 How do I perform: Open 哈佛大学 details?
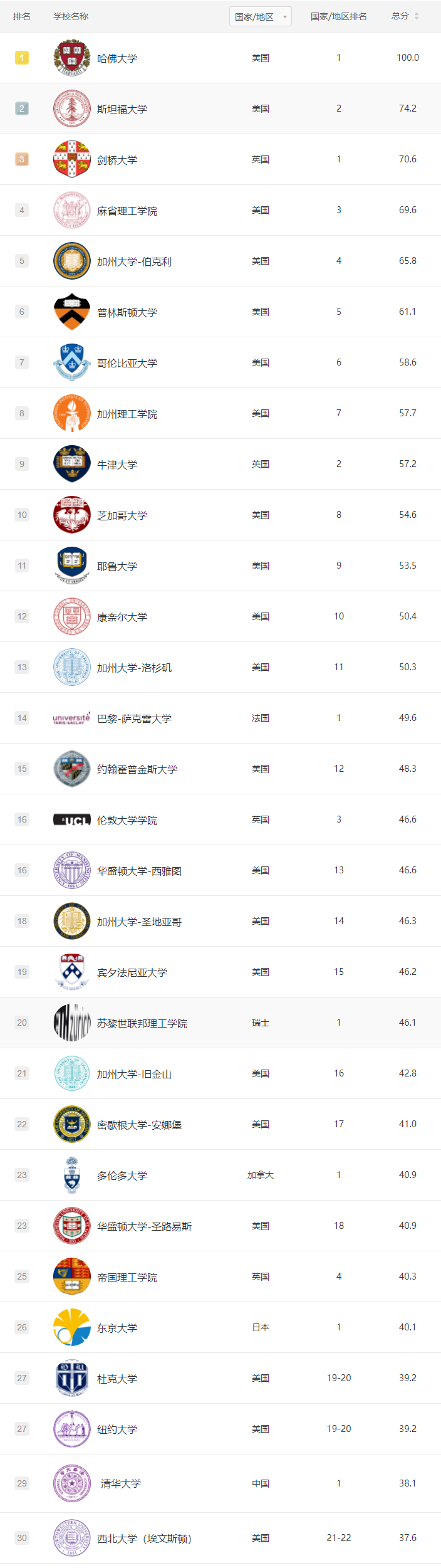117,58
